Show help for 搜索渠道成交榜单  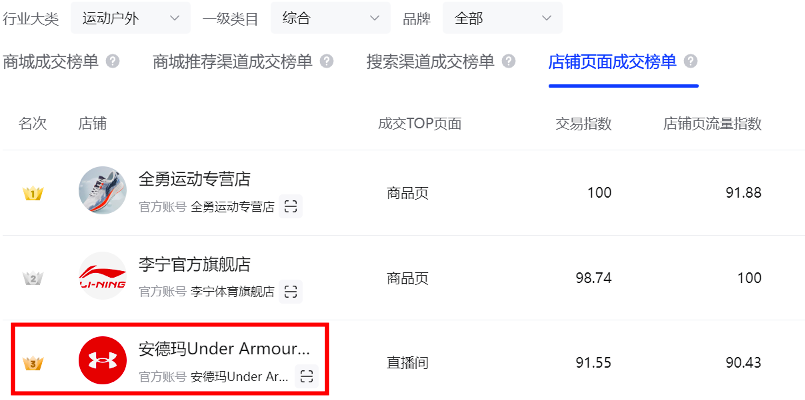(509, 62)
